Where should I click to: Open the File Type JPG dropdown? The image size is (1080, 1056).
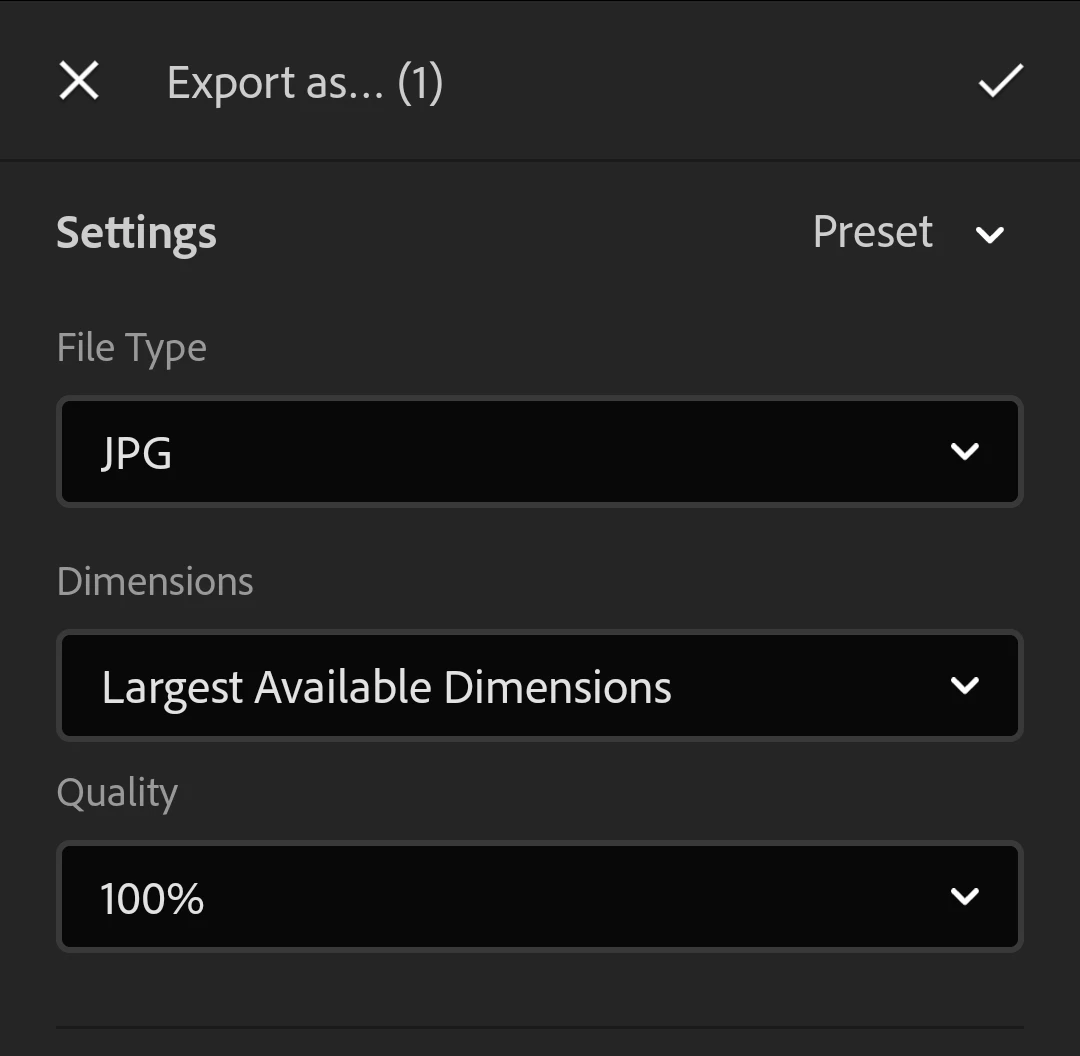[540, 452]
